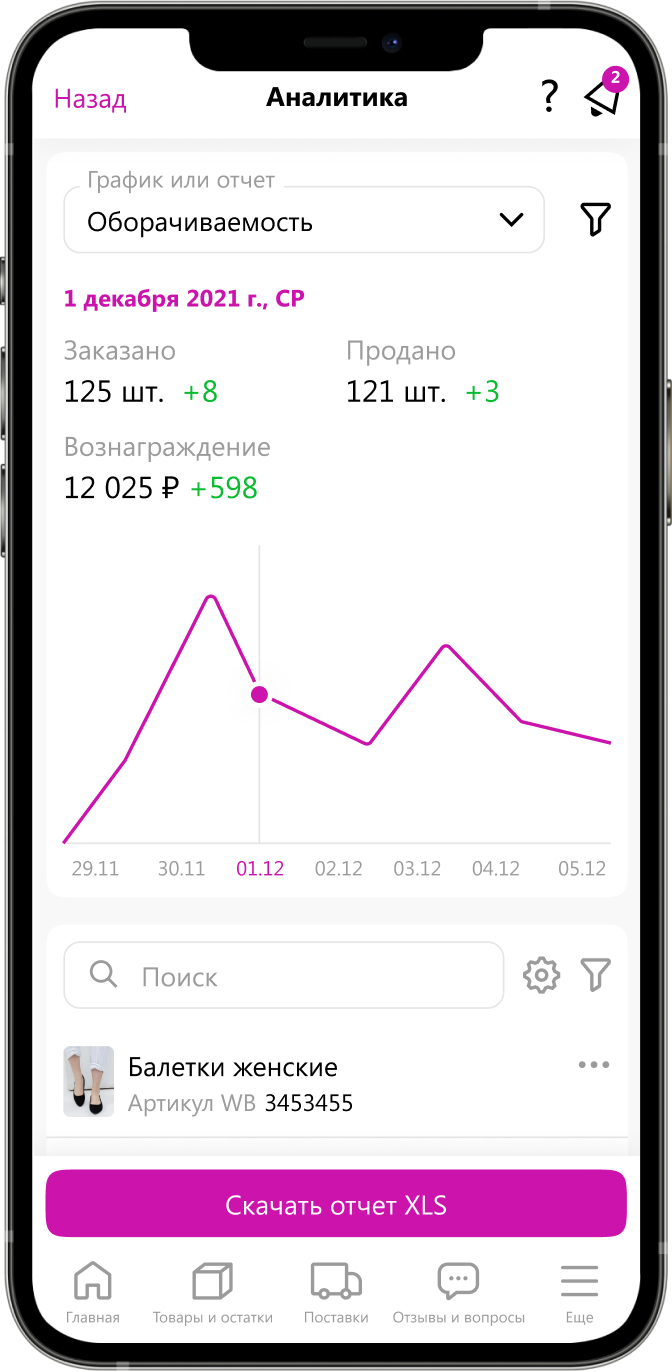The image size is (672, 1372).
Task: Go to the Поставки tab
Action: click(x=336, y=1293)
